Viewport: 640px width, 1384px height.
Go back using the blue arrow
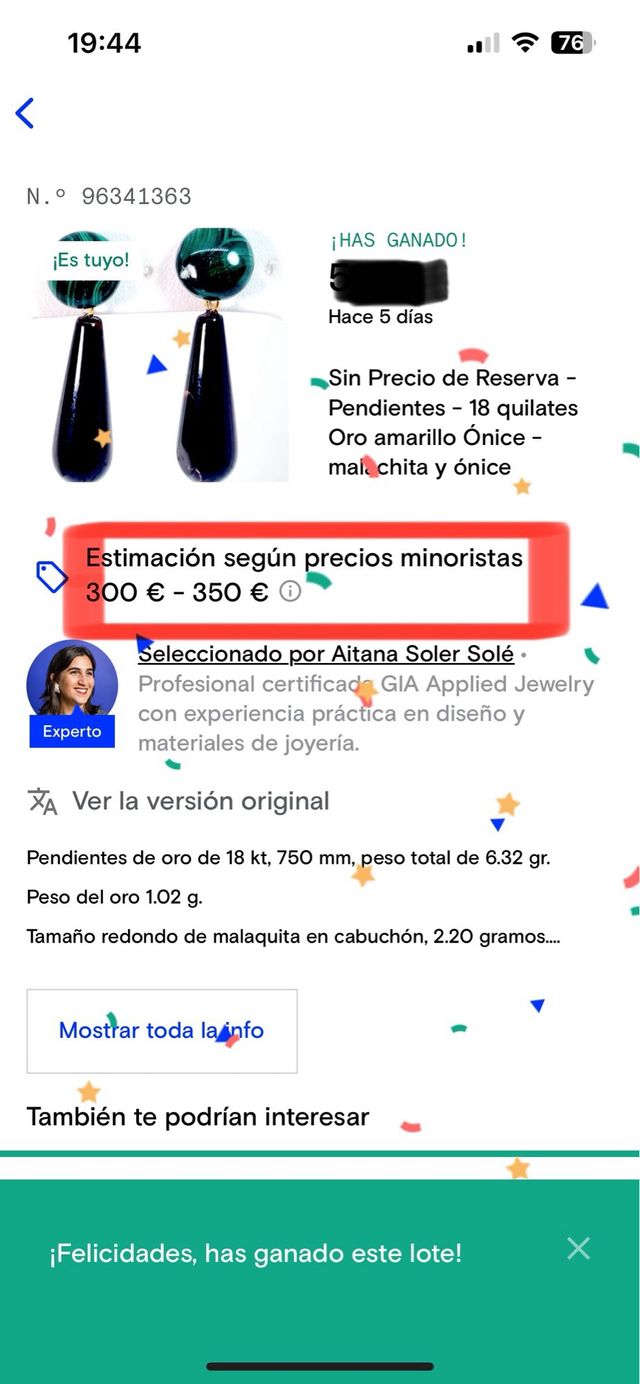pyautogui.click(x=25, y=113)
